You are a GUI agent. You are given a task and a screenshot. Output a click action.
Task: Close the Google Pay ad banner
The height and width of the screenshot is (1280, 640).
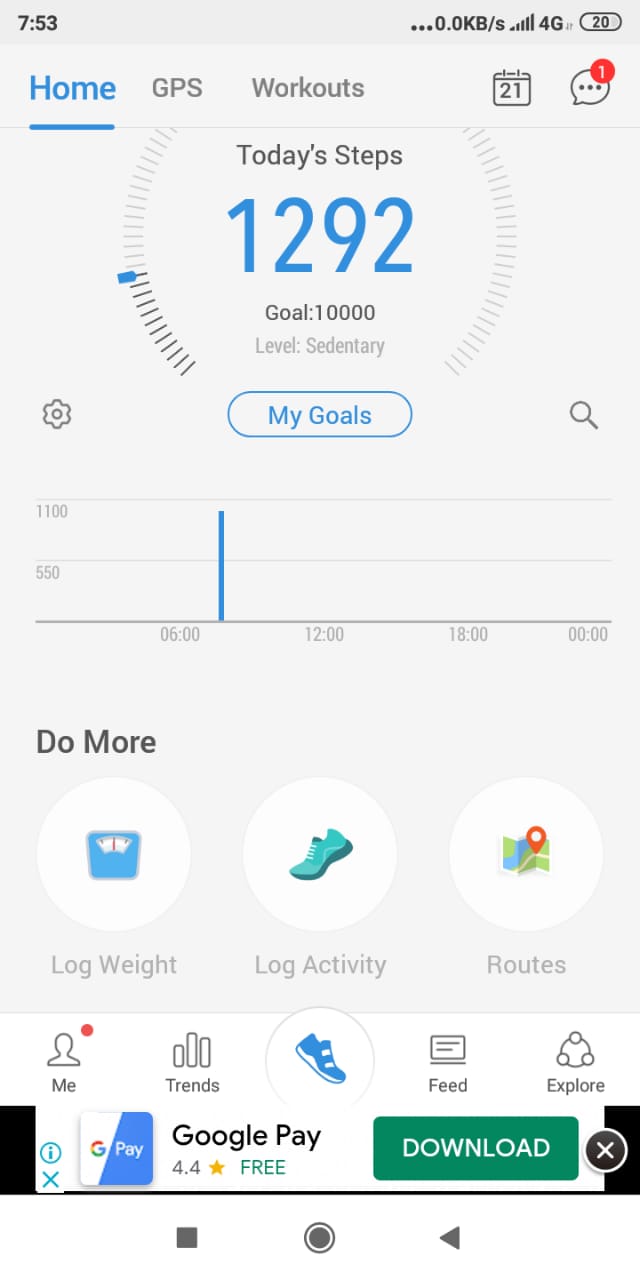(605, 1151)
